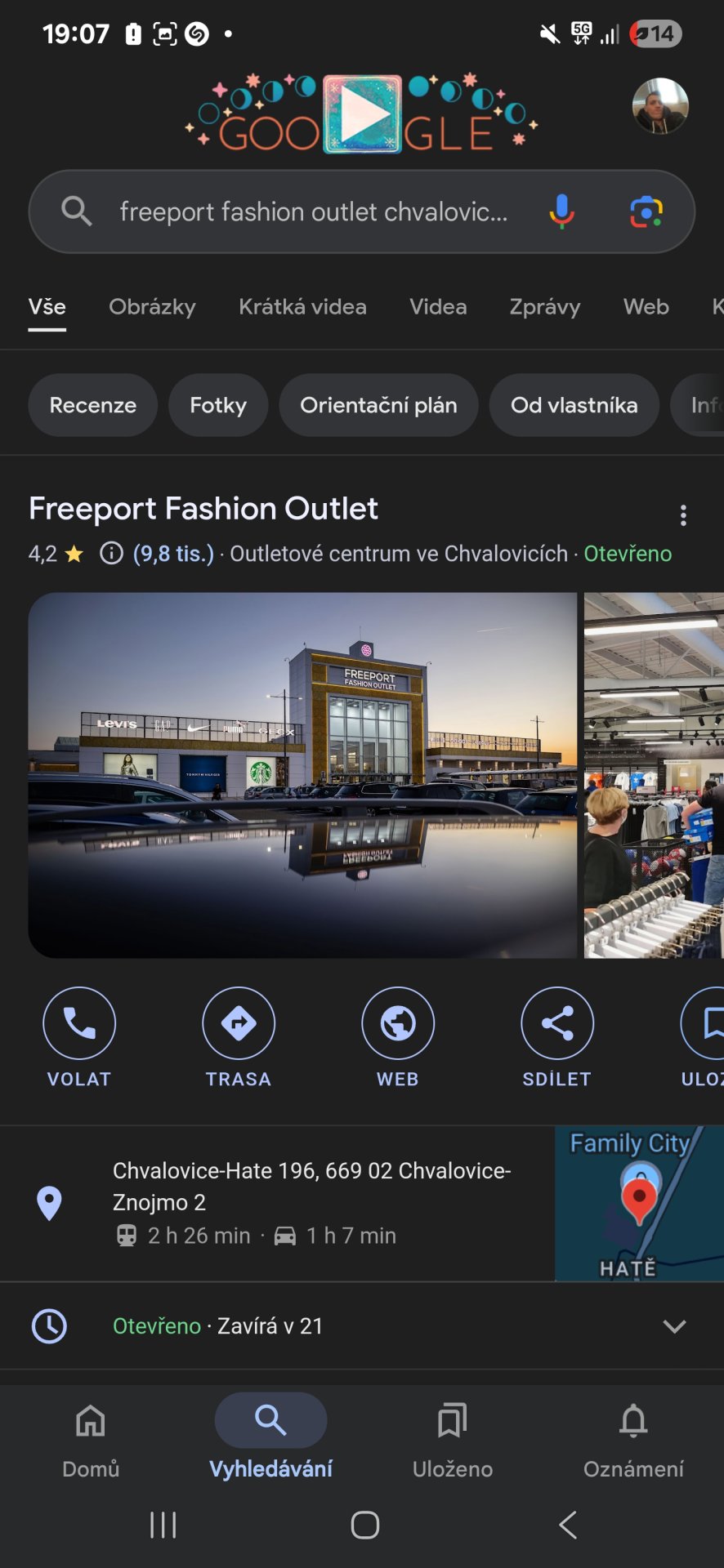Show Fotky of the outlet
724x1568 pixels.
pyautogui.click(x=218, y=405)
